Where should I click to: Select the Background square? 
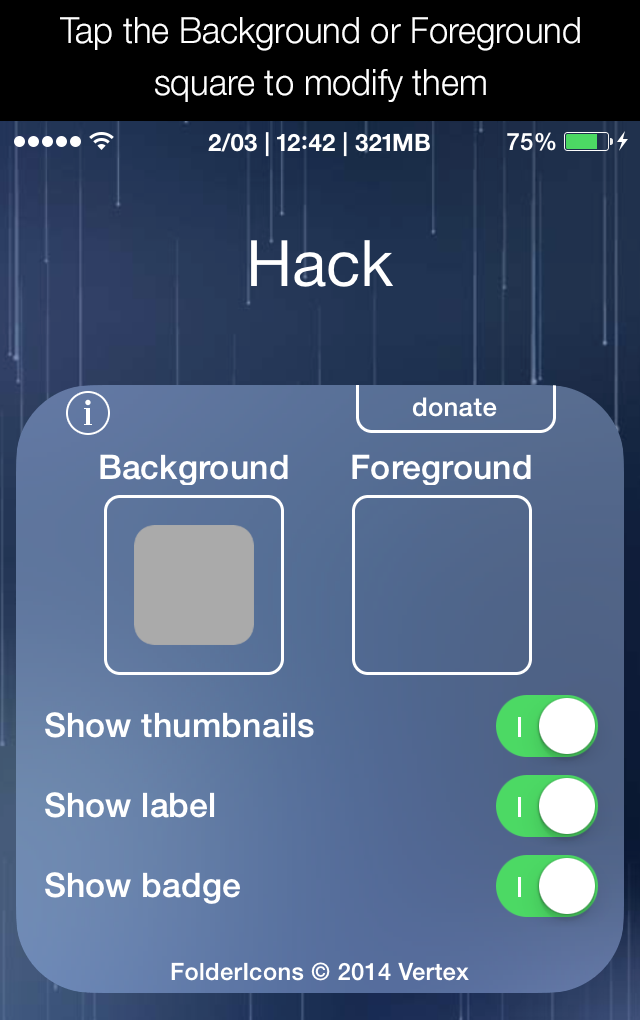194,585
